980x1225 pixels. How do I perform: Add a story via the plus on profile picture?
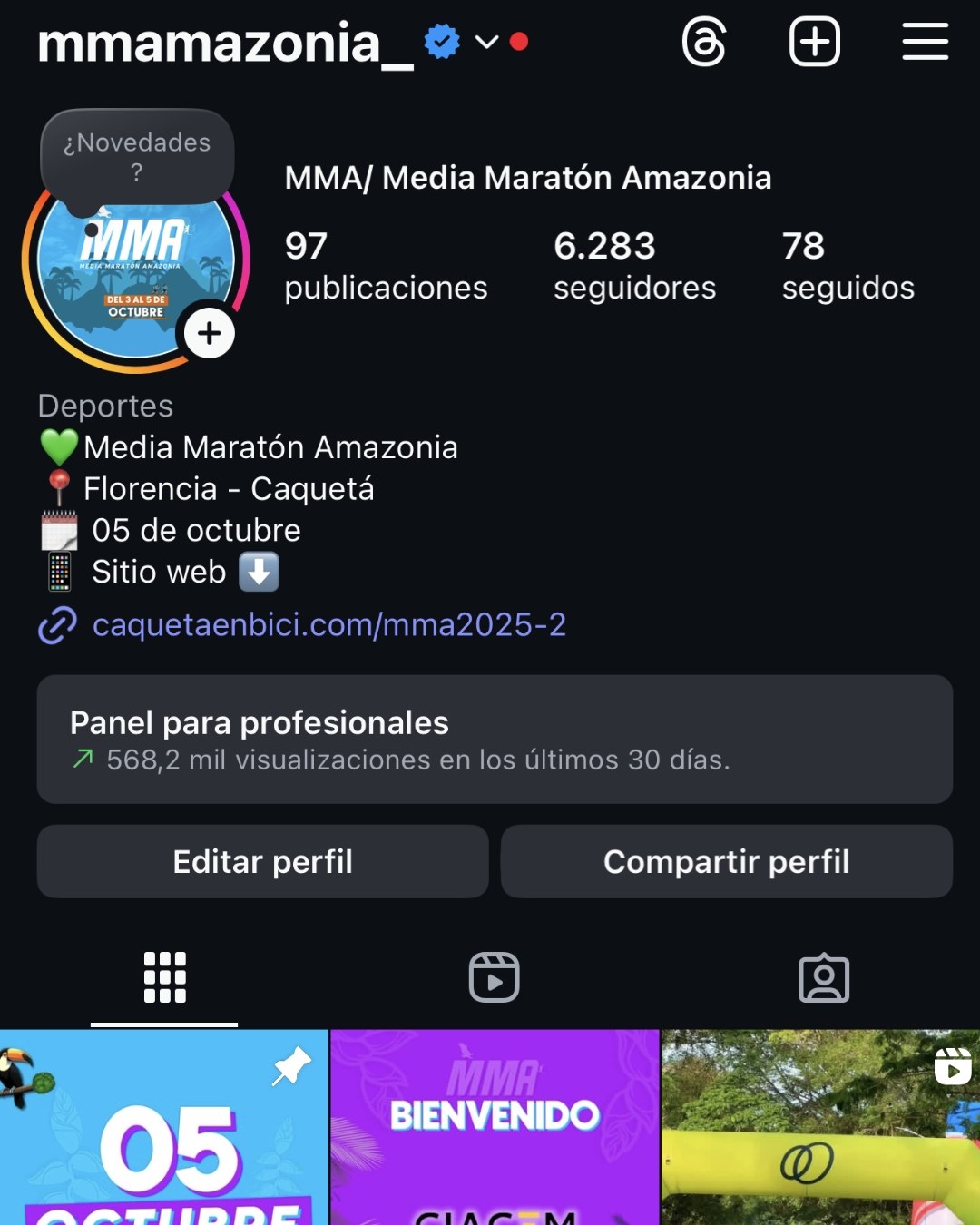tap(210, 333)
